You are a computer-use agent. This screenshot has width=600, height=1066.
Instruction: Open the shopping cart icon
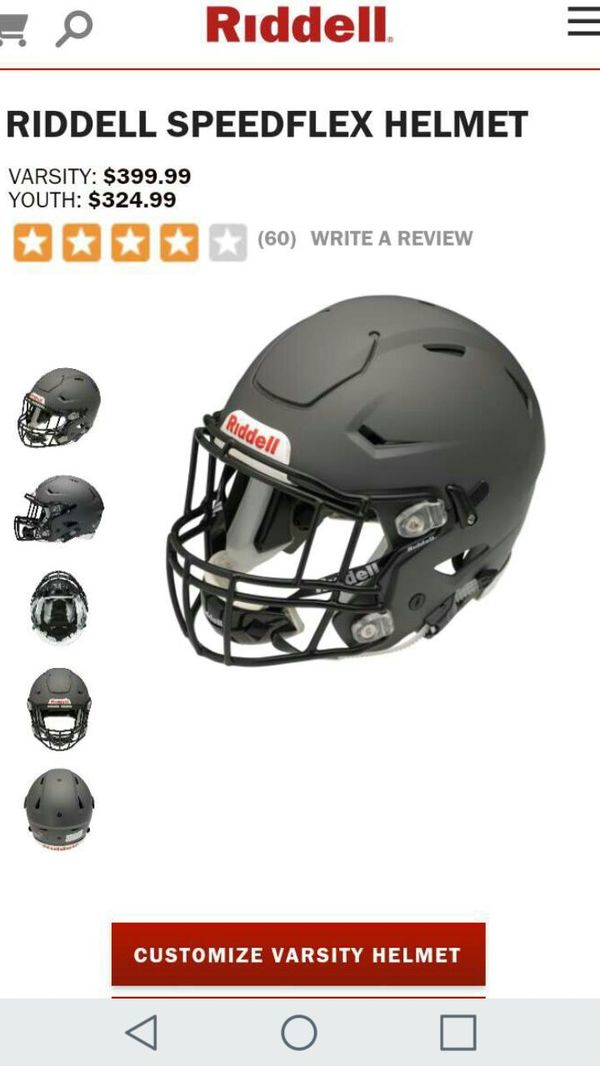pyautogui.click(x=12, y=30)
